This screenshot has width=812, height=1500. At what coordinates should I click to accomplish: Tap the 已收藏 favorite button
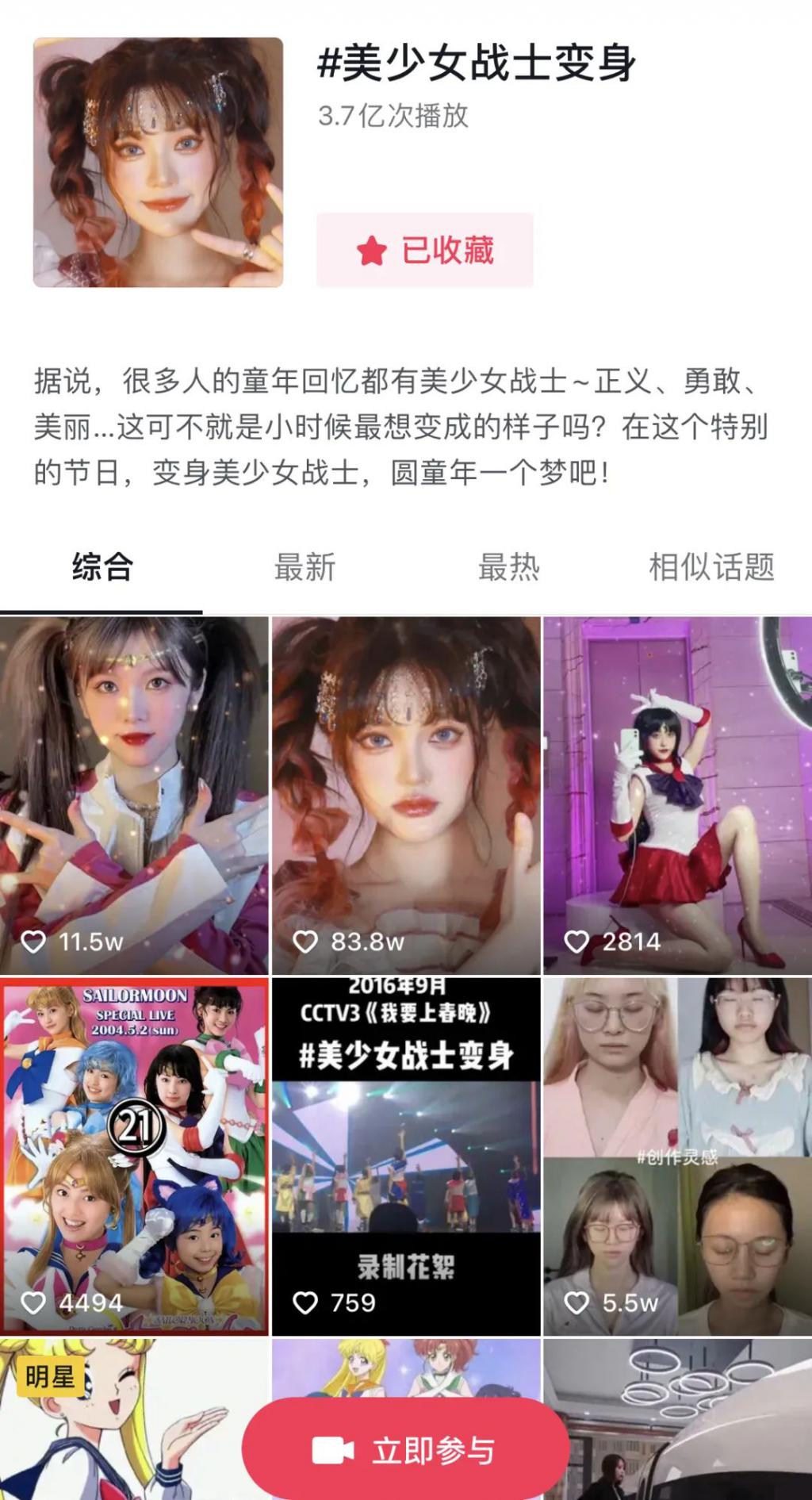[425, 250]
